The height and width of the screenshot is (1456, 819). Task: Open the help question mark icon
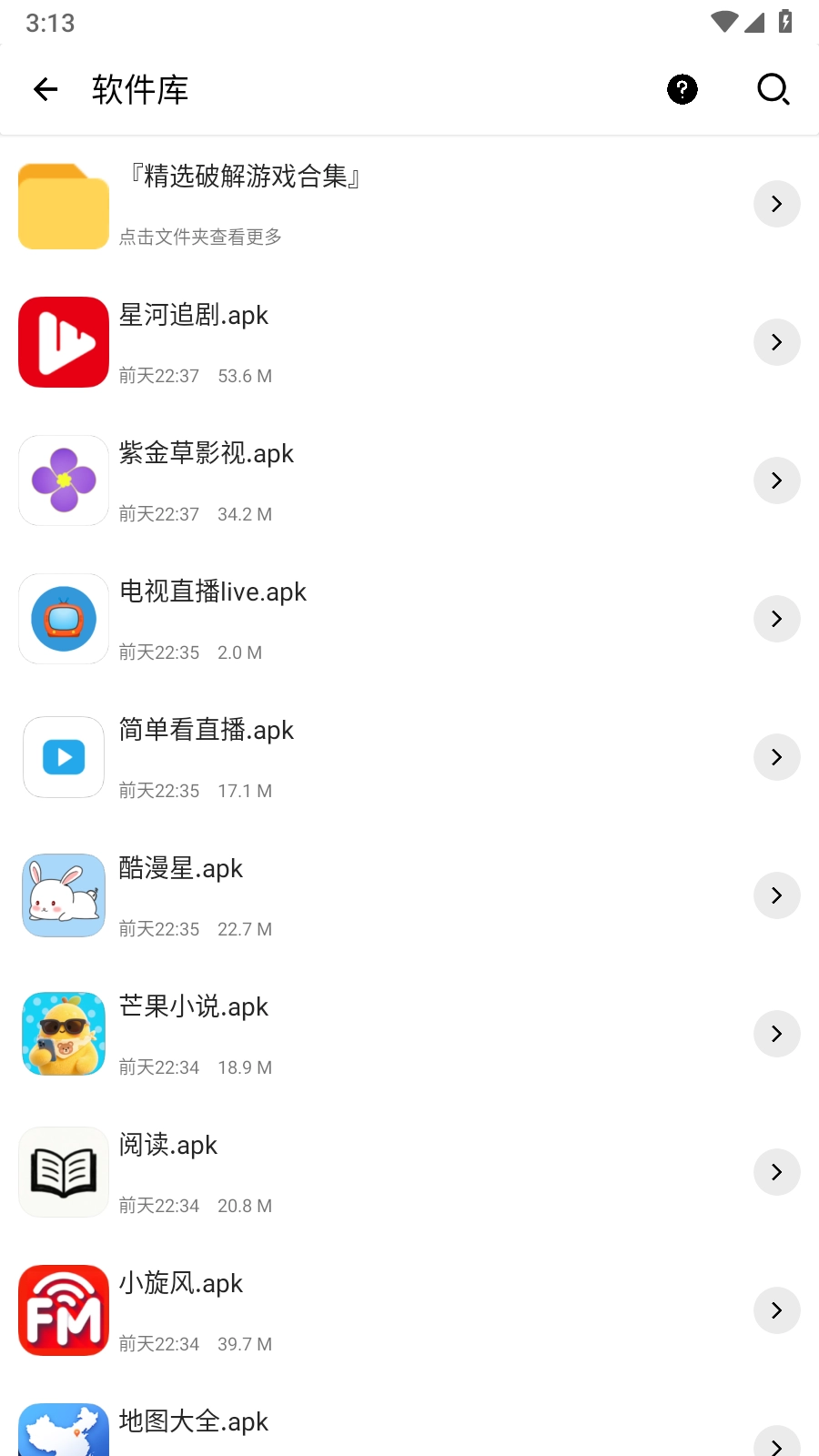click(682, 89)
